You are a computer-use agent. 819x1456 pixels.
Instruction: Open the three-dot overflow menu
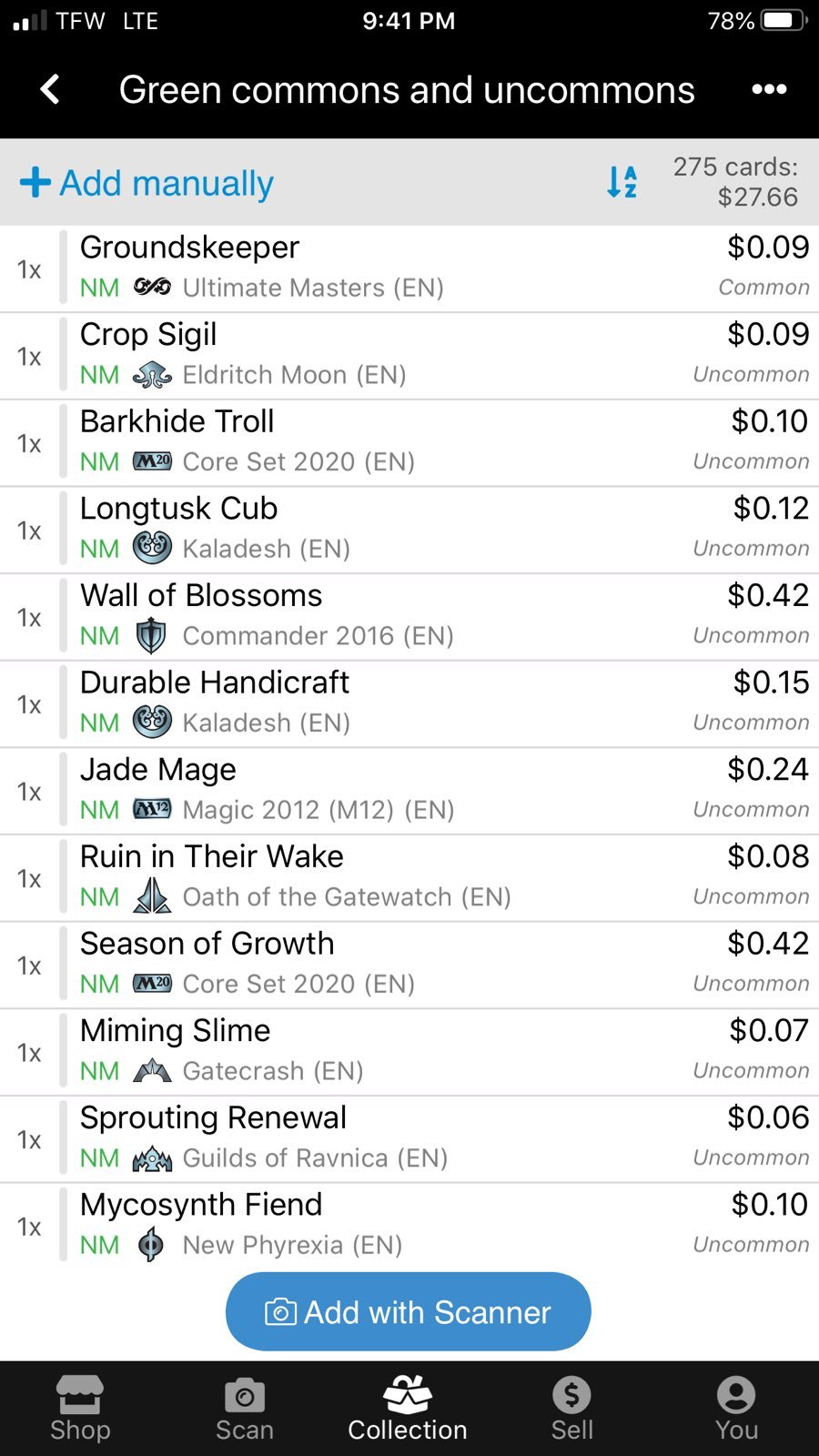pos(769,89)
